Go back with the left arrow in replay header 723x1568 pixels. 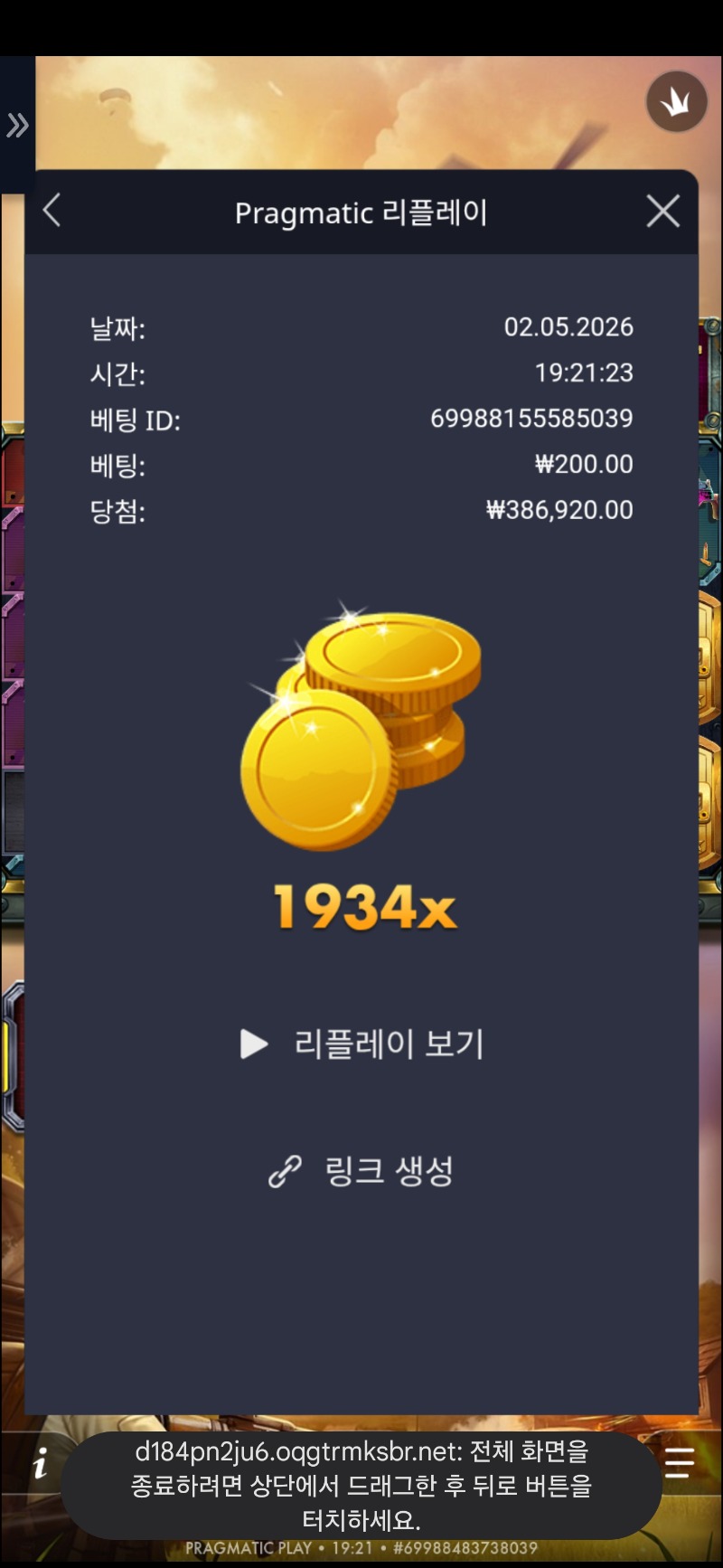click(52, 211)
